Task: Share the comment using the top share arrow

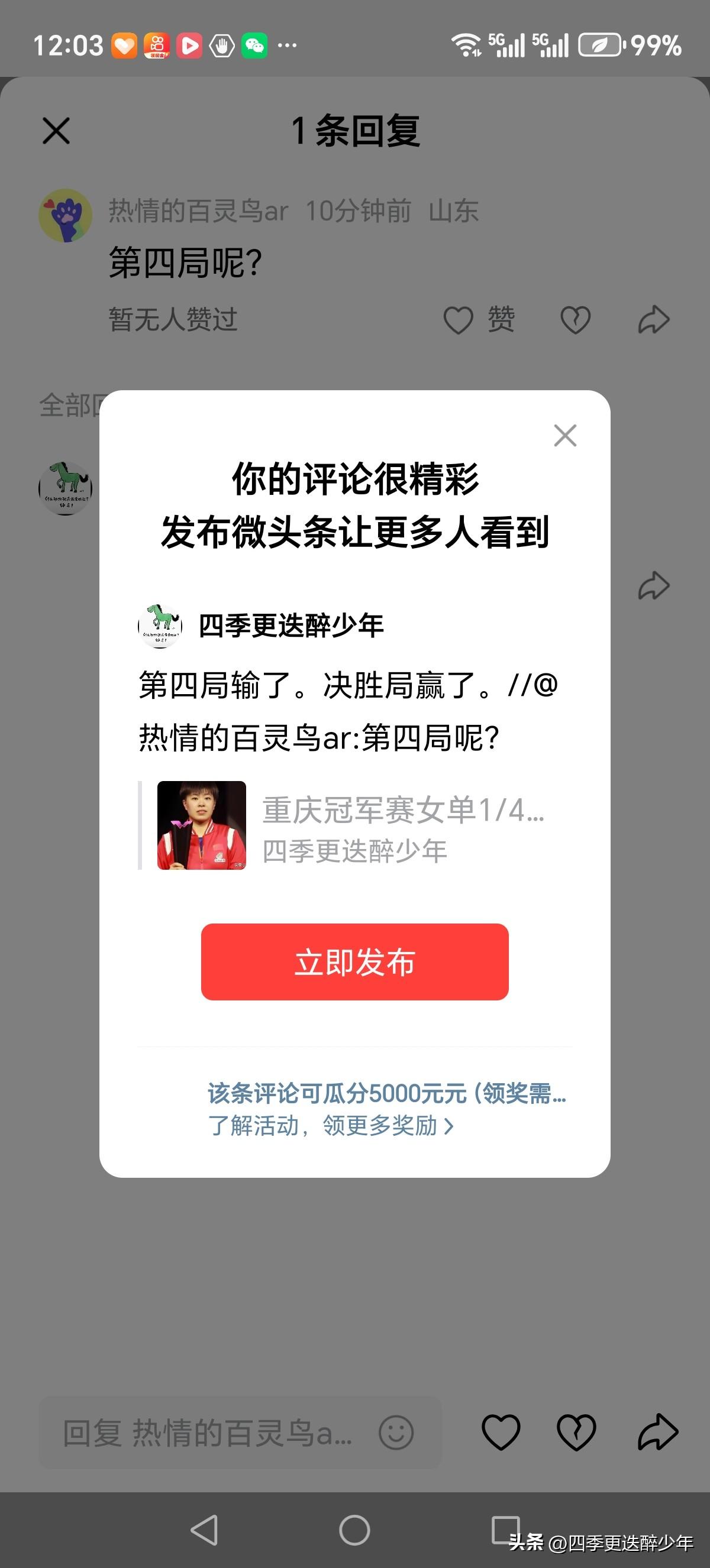Action: pyautogui.click(x=653, y=318)
